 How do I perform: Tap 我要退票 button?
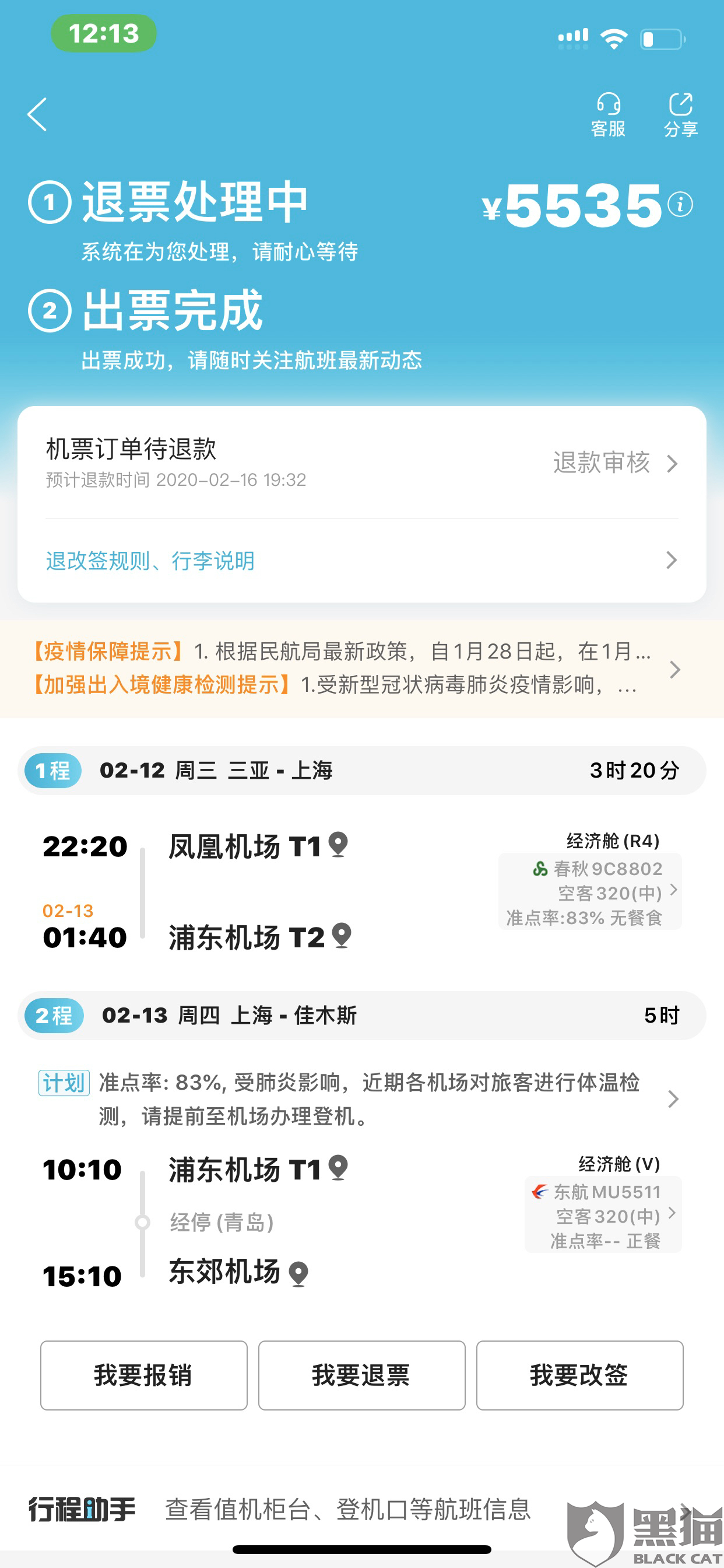[361, 1375]
